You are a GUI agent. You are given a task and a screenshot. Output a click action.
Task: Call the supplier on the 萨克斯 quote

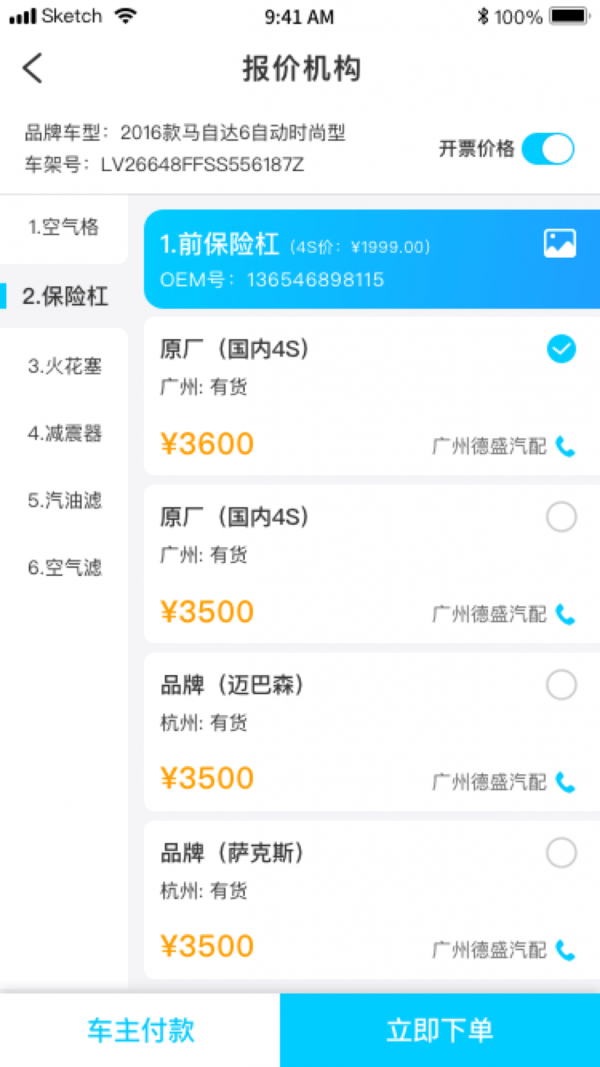tap(566, 950)
